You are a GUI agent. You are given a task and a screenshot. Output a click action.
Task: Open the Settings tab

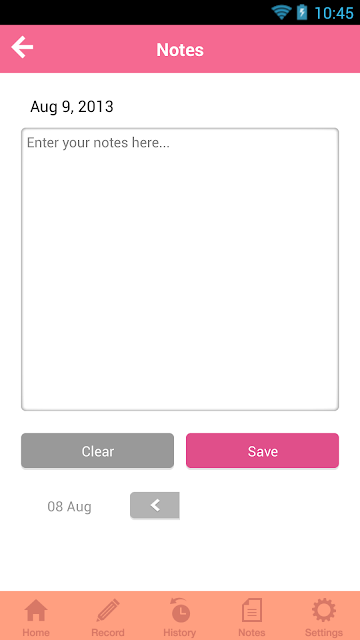tap(324, 616)
